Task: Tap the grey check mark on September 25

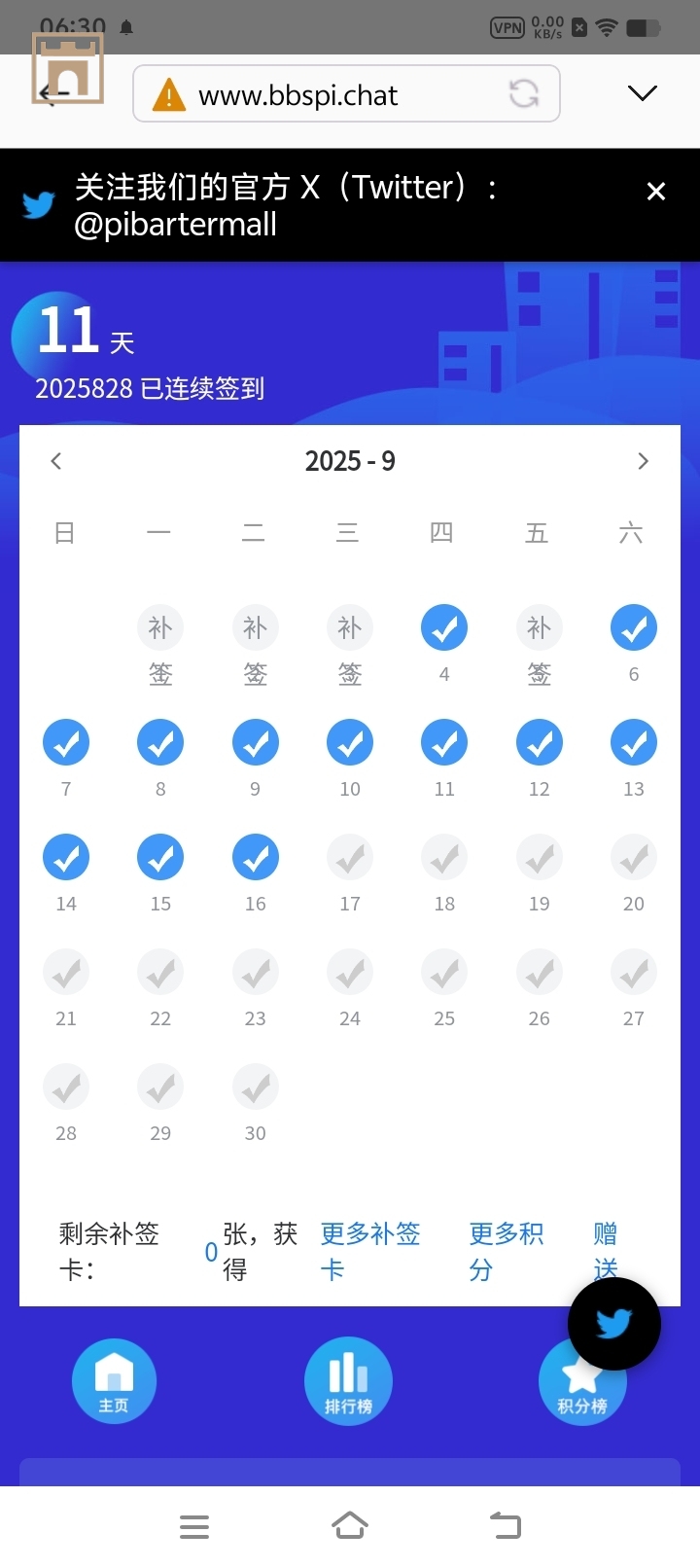Action: click(x=443, y=972)
